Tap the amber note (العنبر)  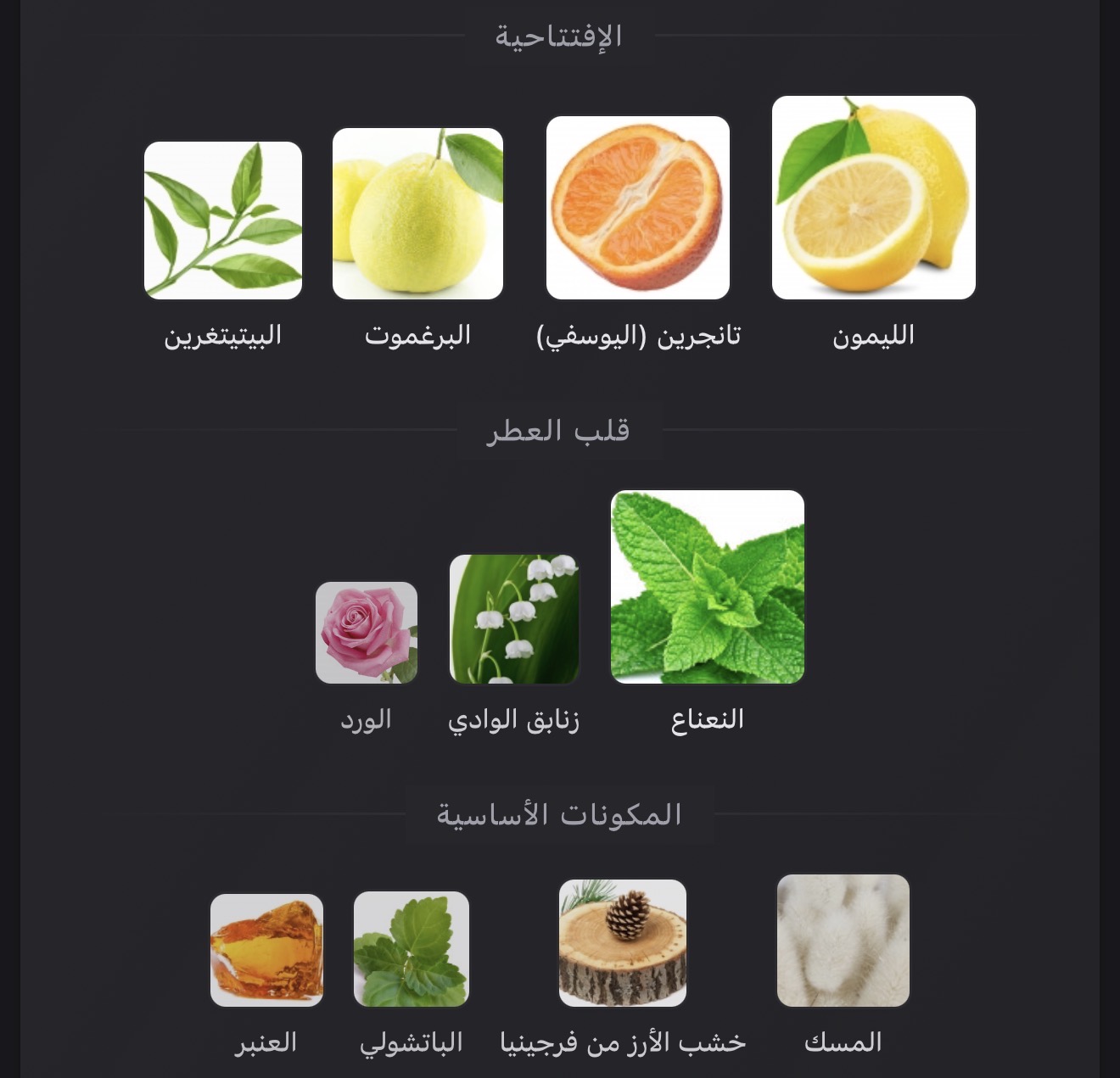click(266, 950)
